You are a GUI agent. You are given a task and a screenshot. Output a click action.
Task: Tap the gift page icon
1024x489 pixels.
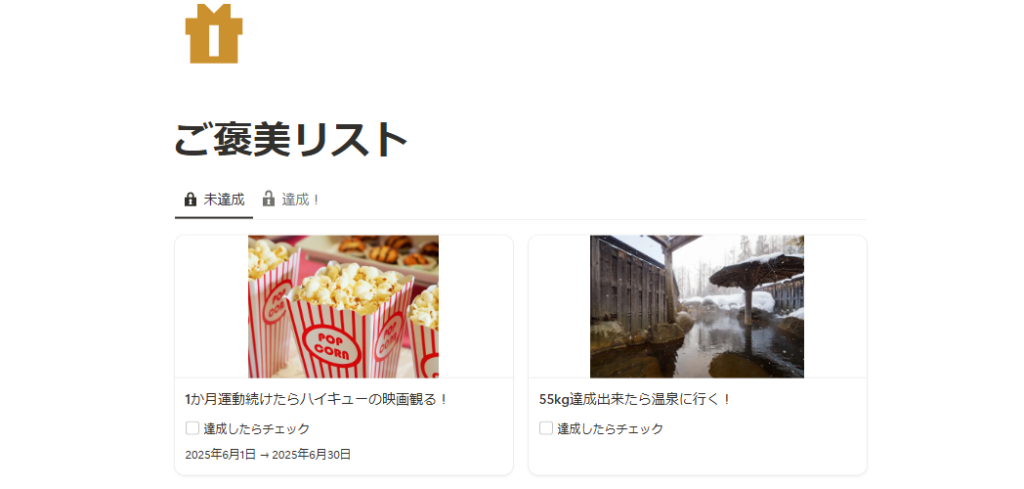214,34
